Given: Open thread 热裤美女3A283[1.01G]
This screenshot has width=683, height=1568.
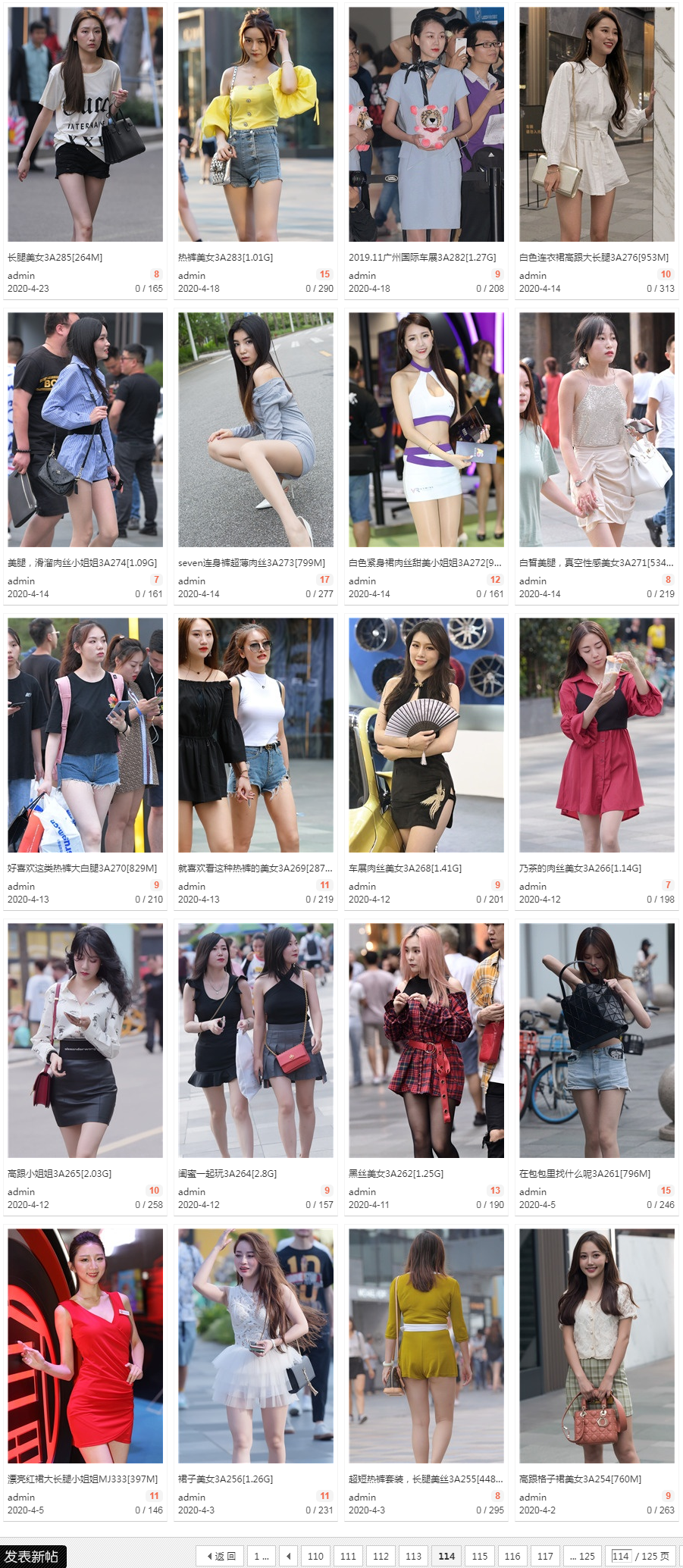Looking at the screenshot, I should (225, 257).
